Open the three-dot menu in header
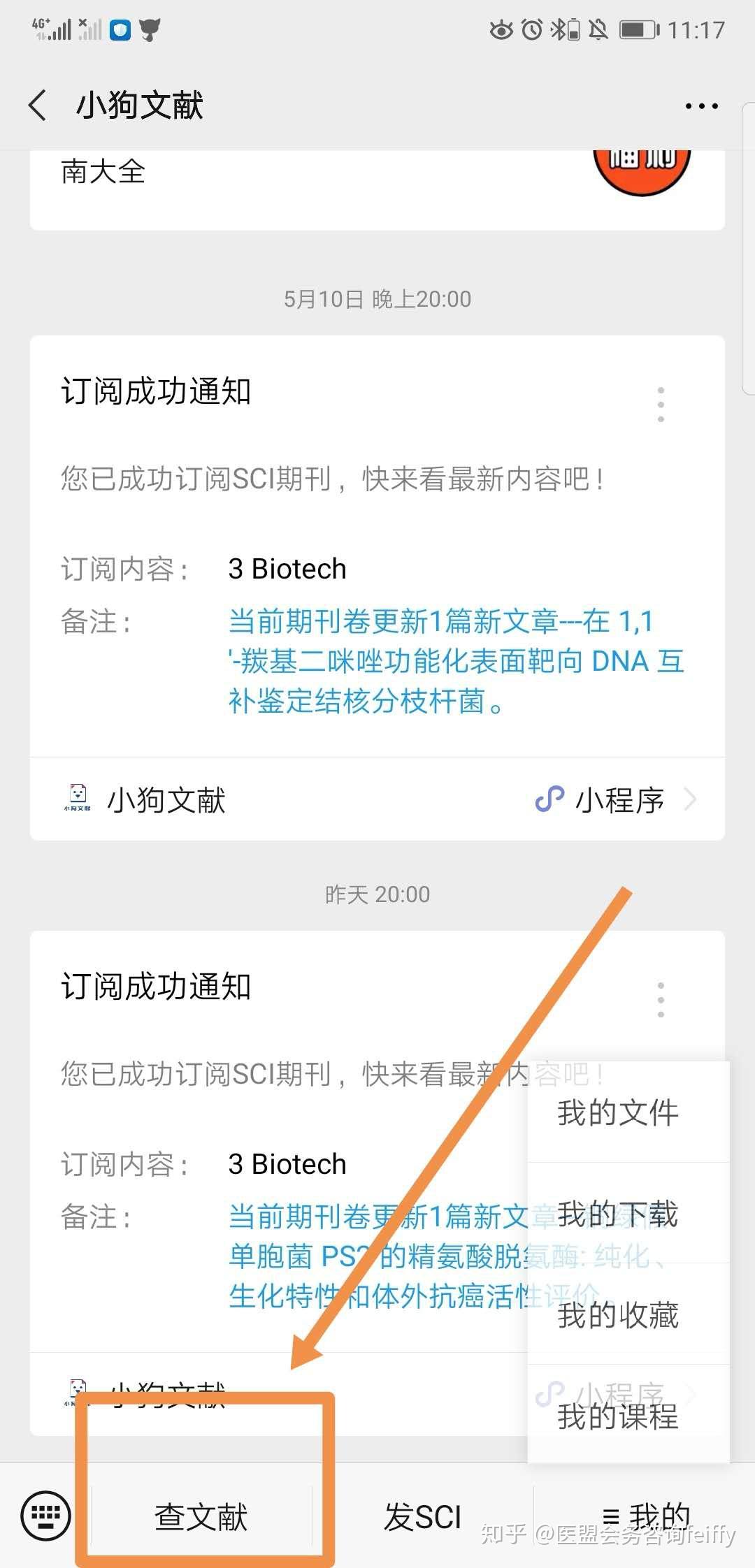 (x=701, y=106)
